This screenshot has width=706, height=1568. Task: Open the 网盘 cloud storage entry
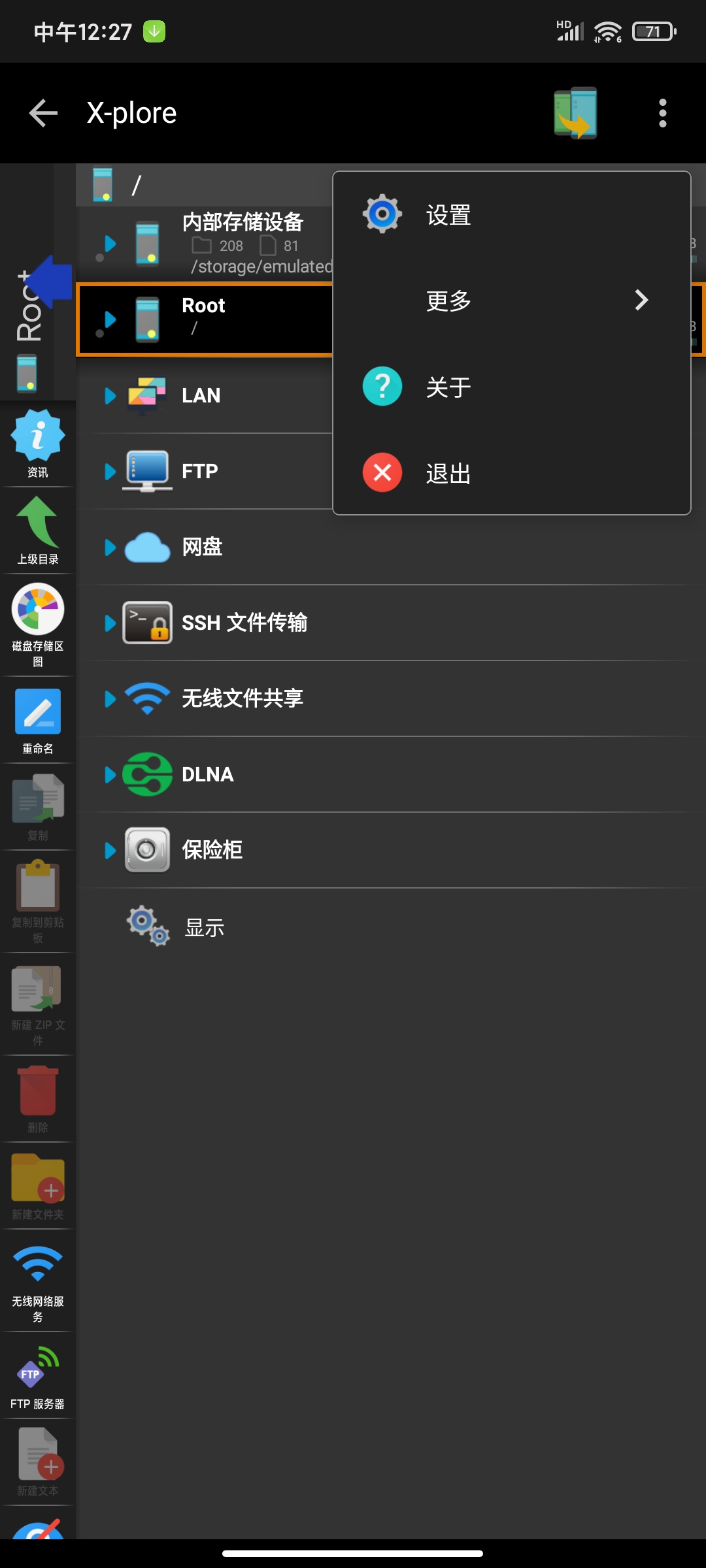coord(203,547)
